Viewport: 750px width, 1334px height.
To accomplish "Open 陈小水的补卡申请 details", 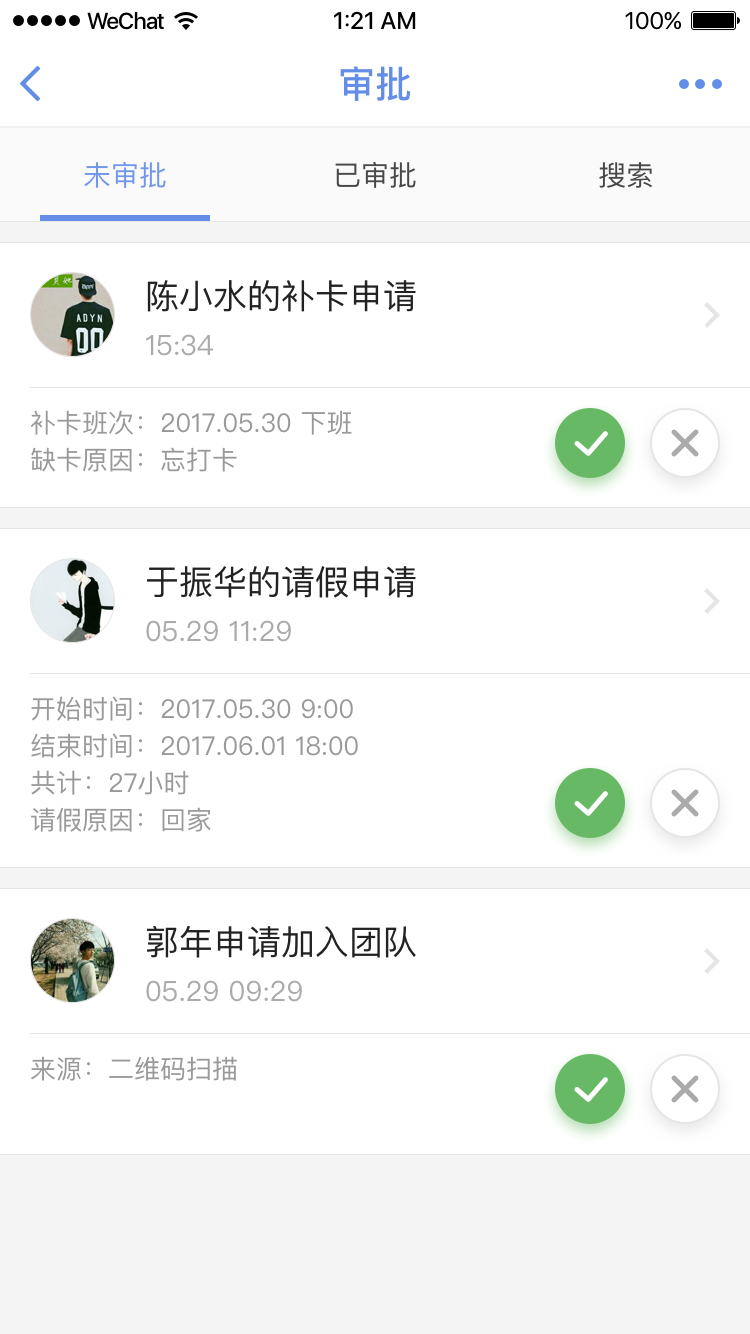I will tap(375, 315).
